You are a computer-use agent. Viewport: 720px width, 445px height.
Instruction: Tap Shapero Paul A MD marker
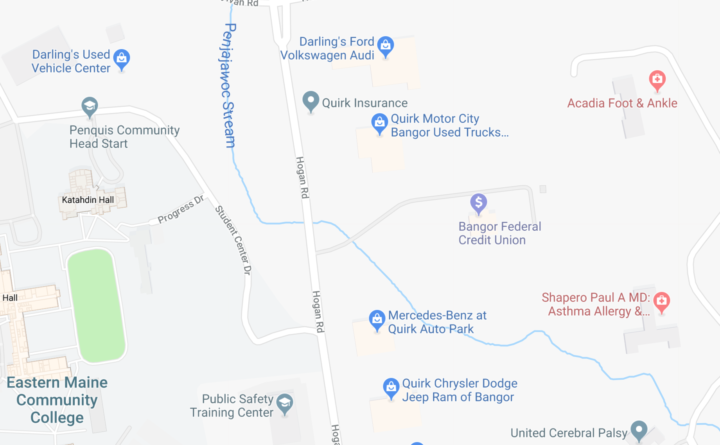(x=661, y=301)
